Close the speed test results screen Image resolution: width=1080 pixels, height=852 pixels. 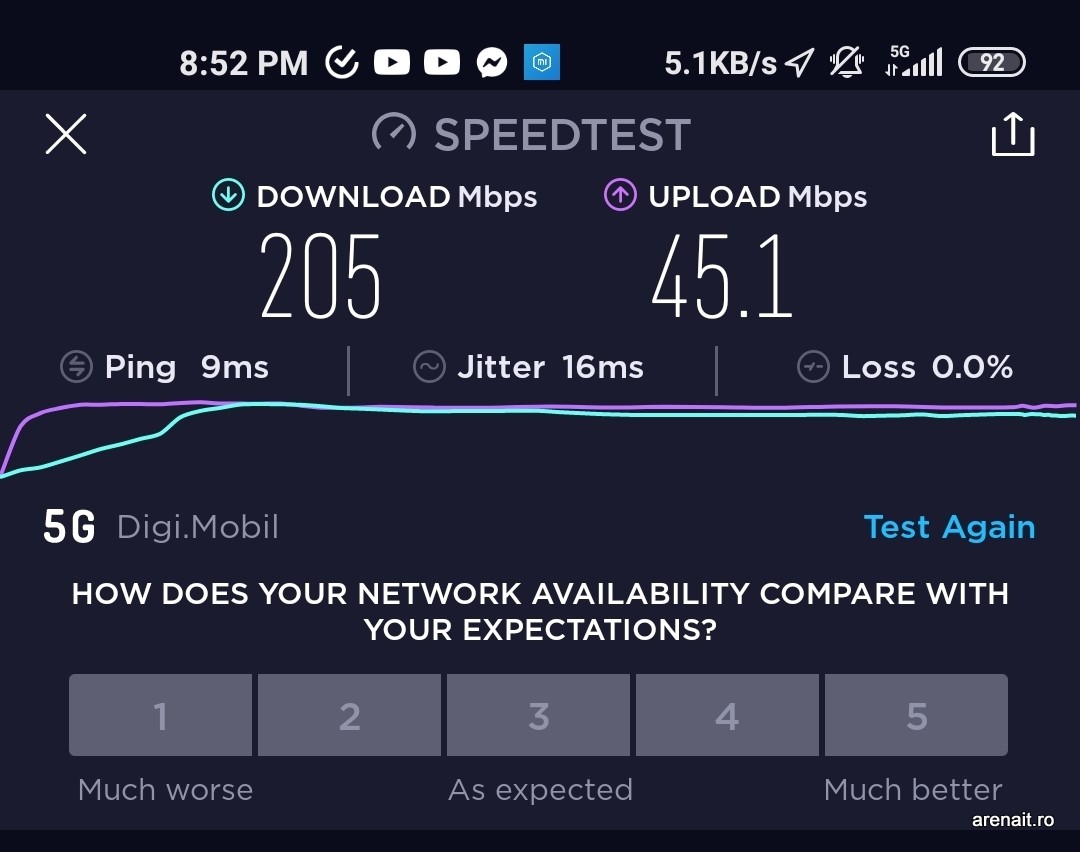click(x=66, y=134)
